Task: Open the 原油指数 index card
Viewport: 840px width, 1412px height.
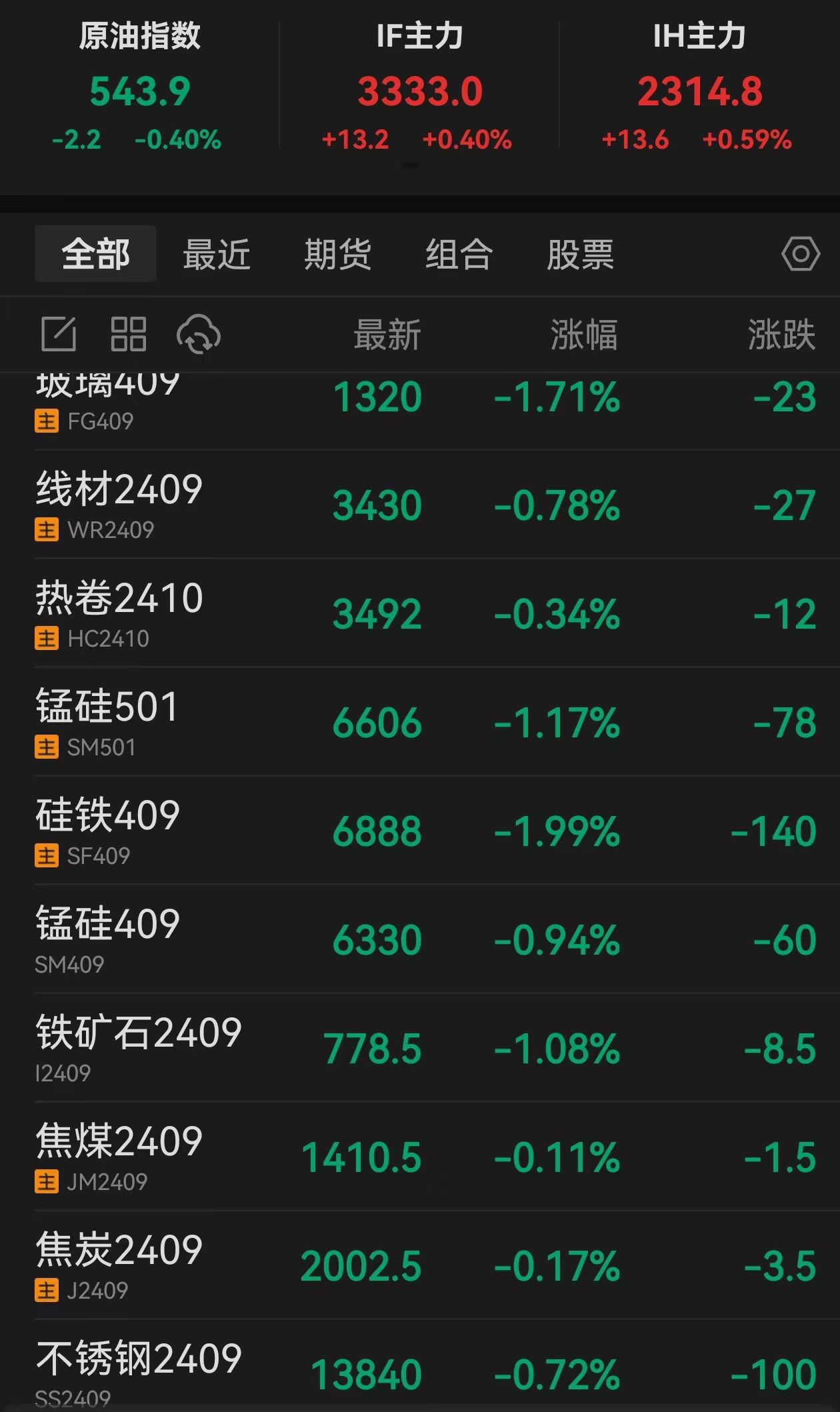Action: [x=139, y=87]
